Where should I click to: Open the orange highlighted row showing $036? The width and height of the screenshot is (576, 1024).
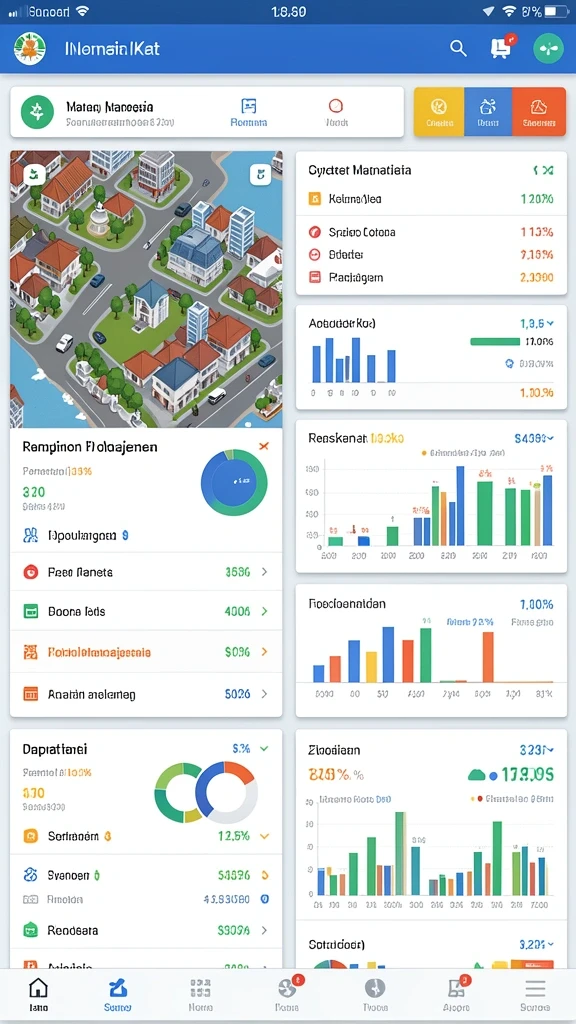tap(146, 652)
